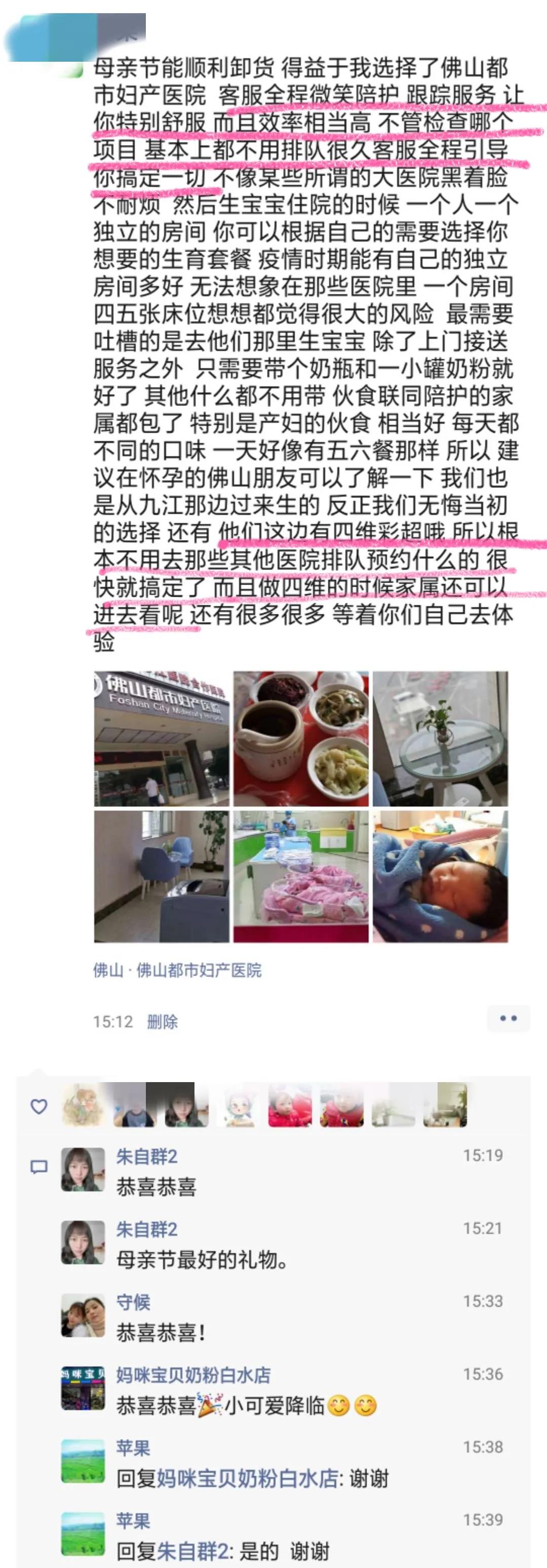Open the two-dot like/comment menu

pos(508,1018)
